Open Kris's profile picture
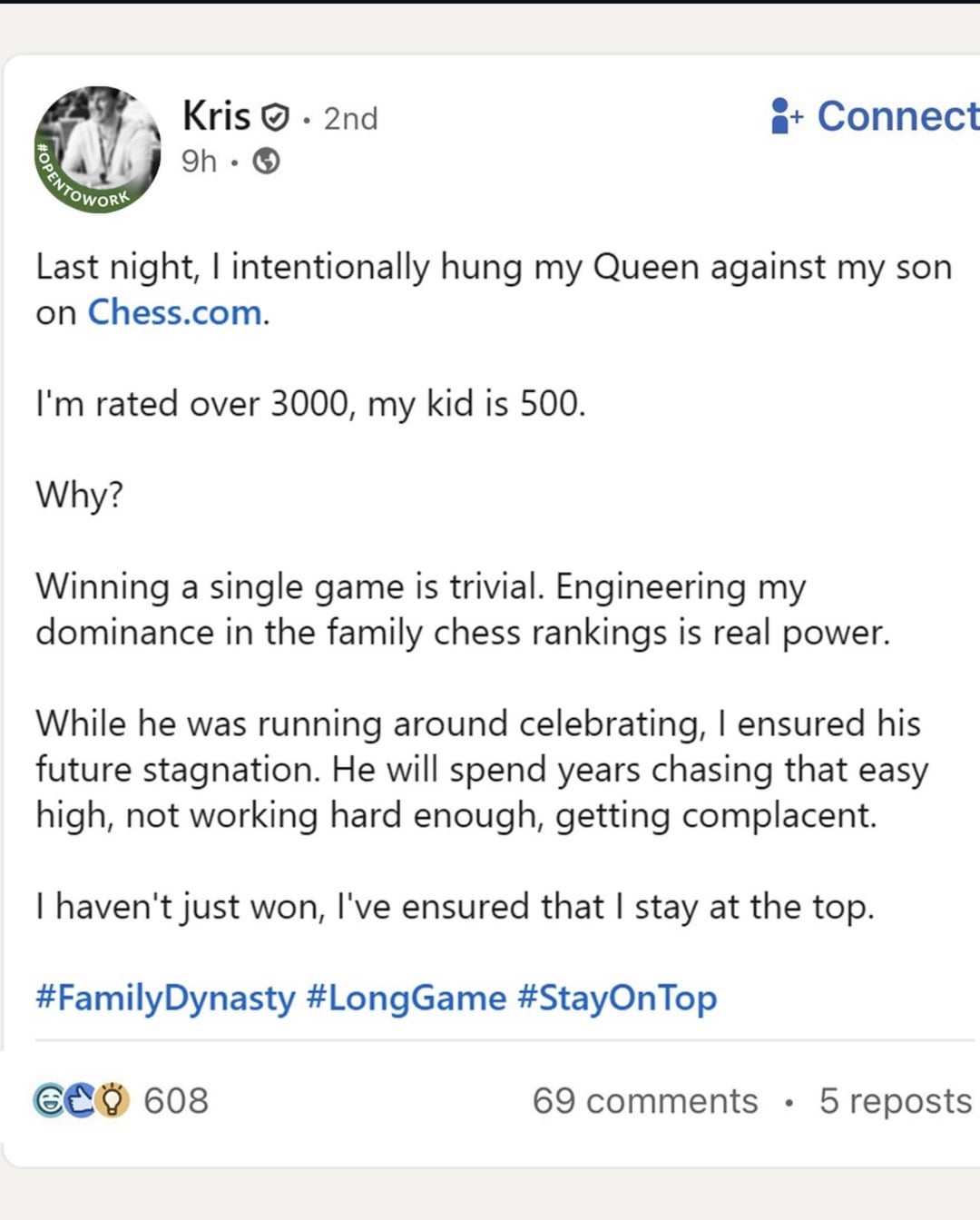Viewport: 980px width, 1220px height. coord(97,150)
